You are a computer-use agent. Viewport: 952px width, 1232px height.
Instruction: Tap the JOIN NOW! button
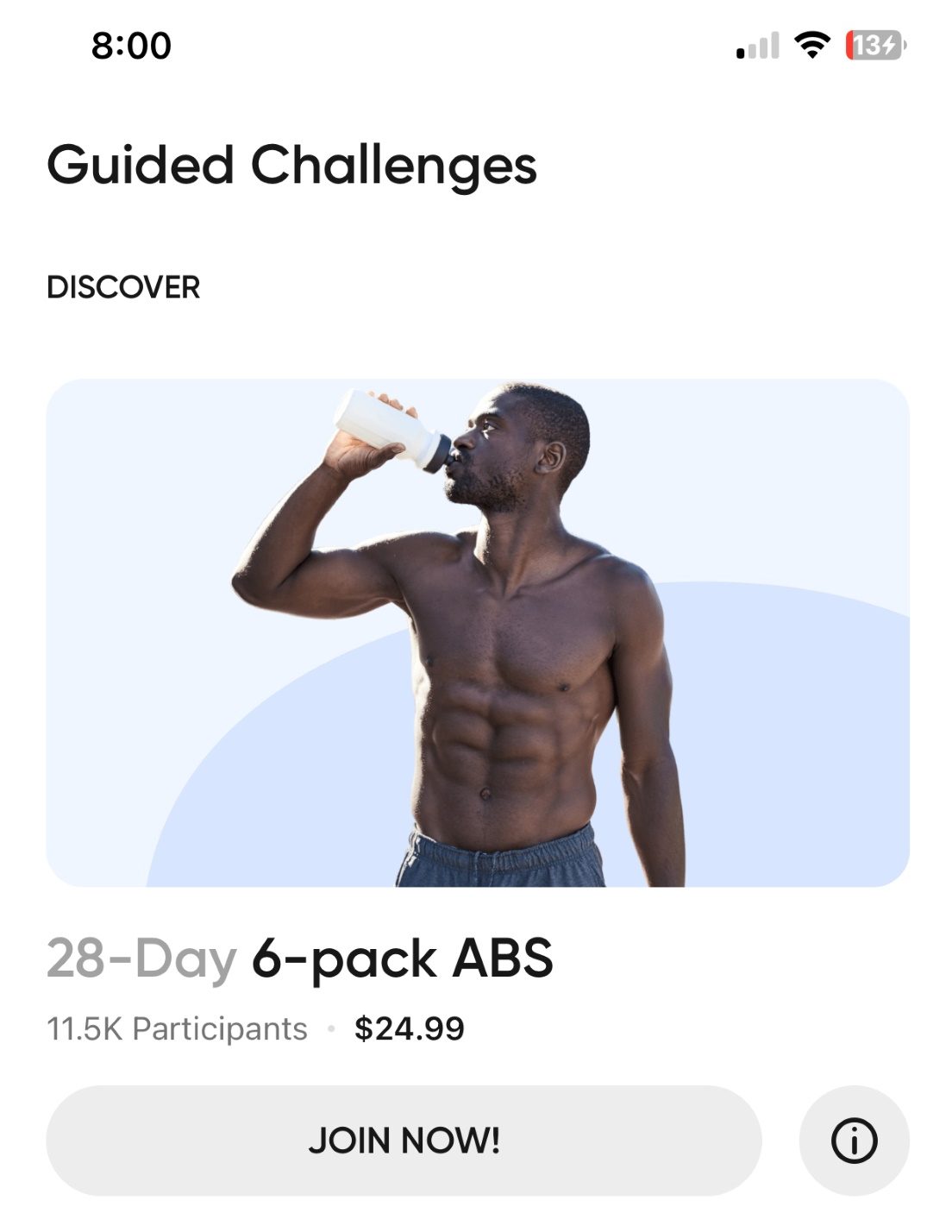(x=404, y=1140)
